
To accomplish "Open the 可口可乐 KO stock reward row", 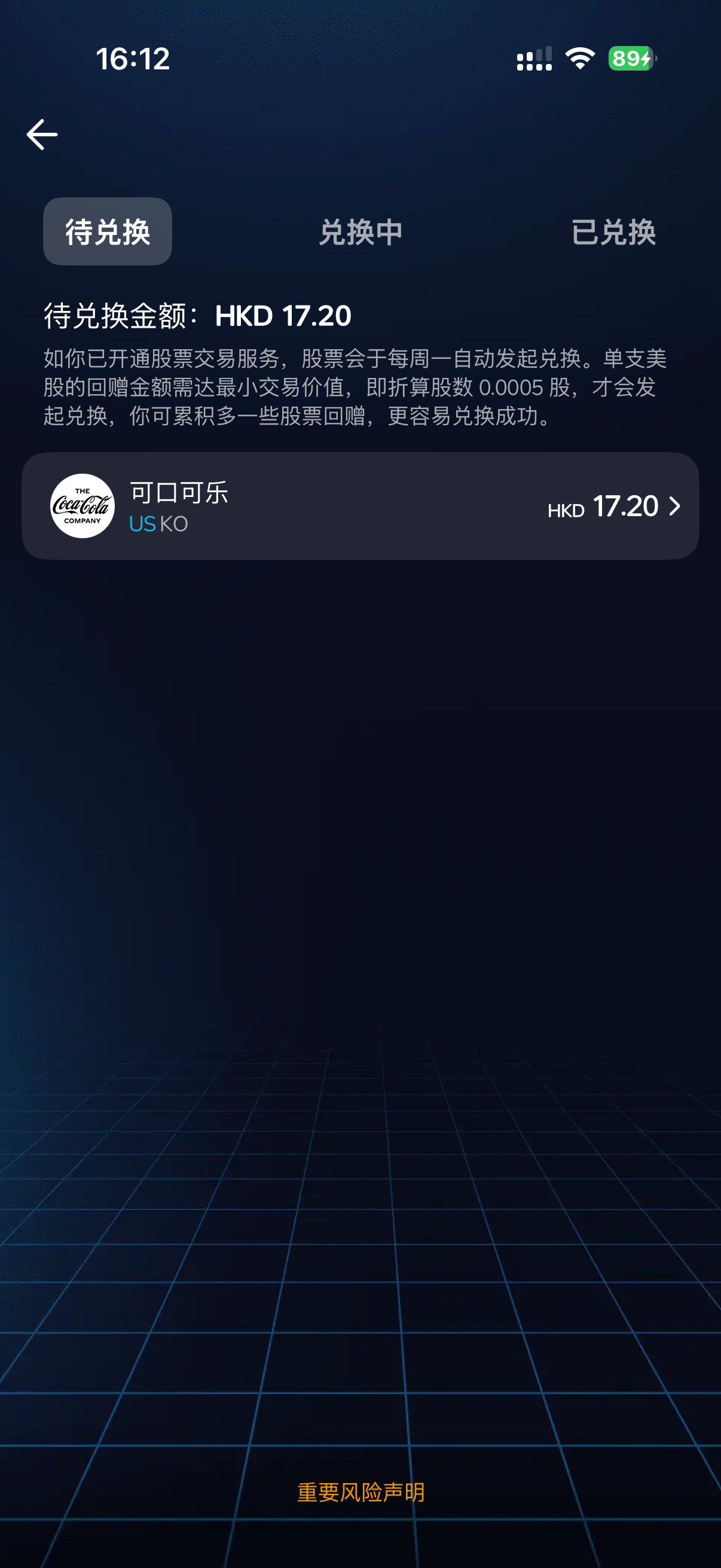I will click(x=360, y=507).
